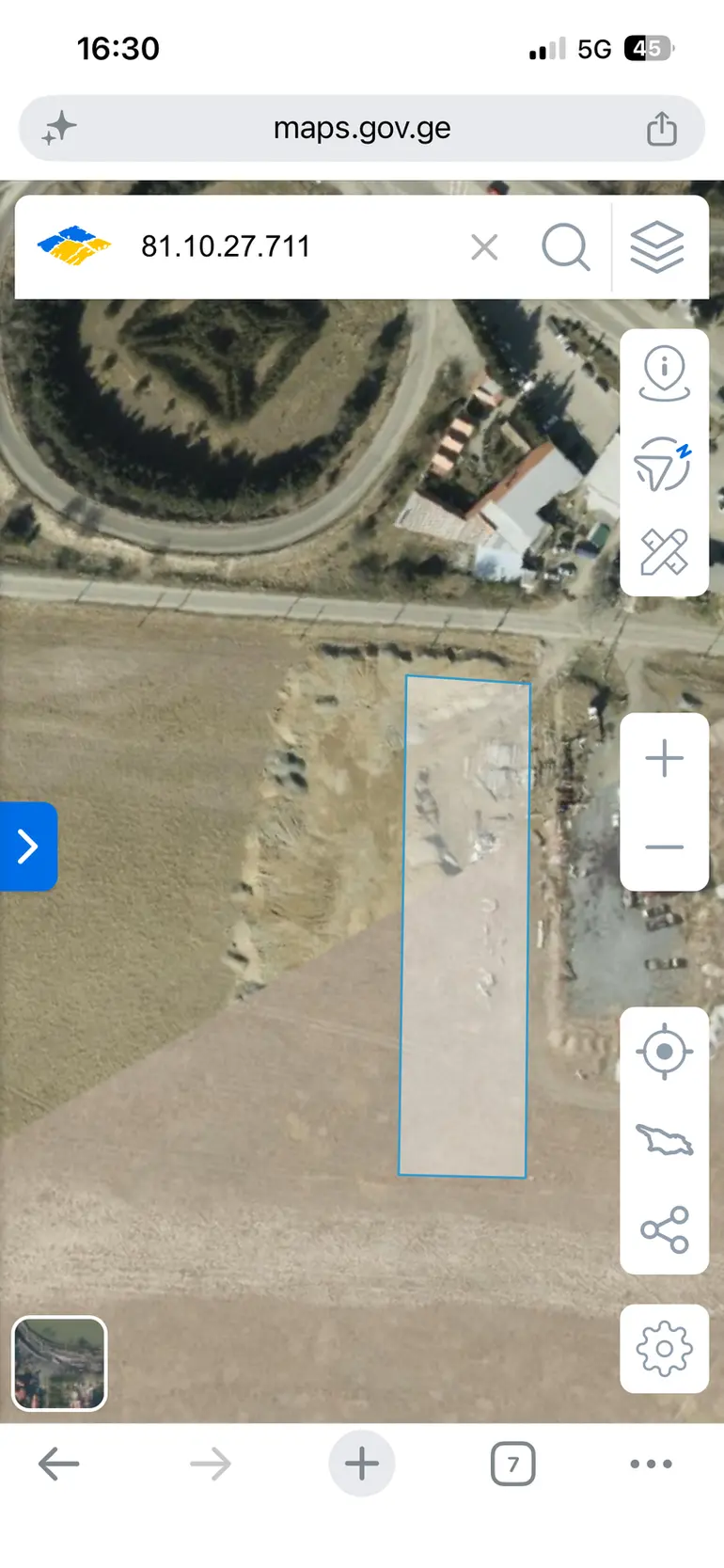Switch basemap using the thumbnail
Screen dimensions: 724x1568
click(59, 1364)
